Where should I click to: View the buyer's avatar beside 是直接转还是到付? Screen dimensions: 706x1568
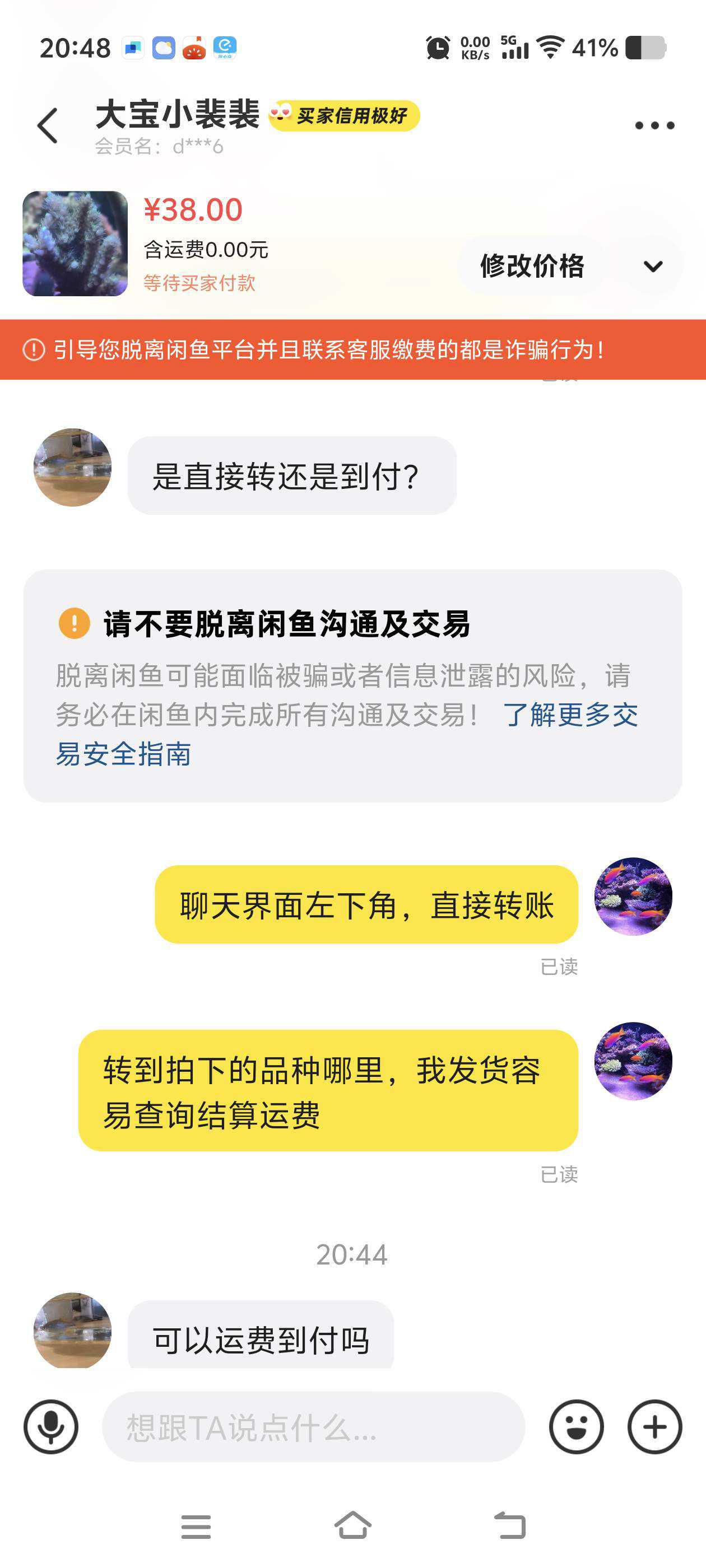click(72, 468)
